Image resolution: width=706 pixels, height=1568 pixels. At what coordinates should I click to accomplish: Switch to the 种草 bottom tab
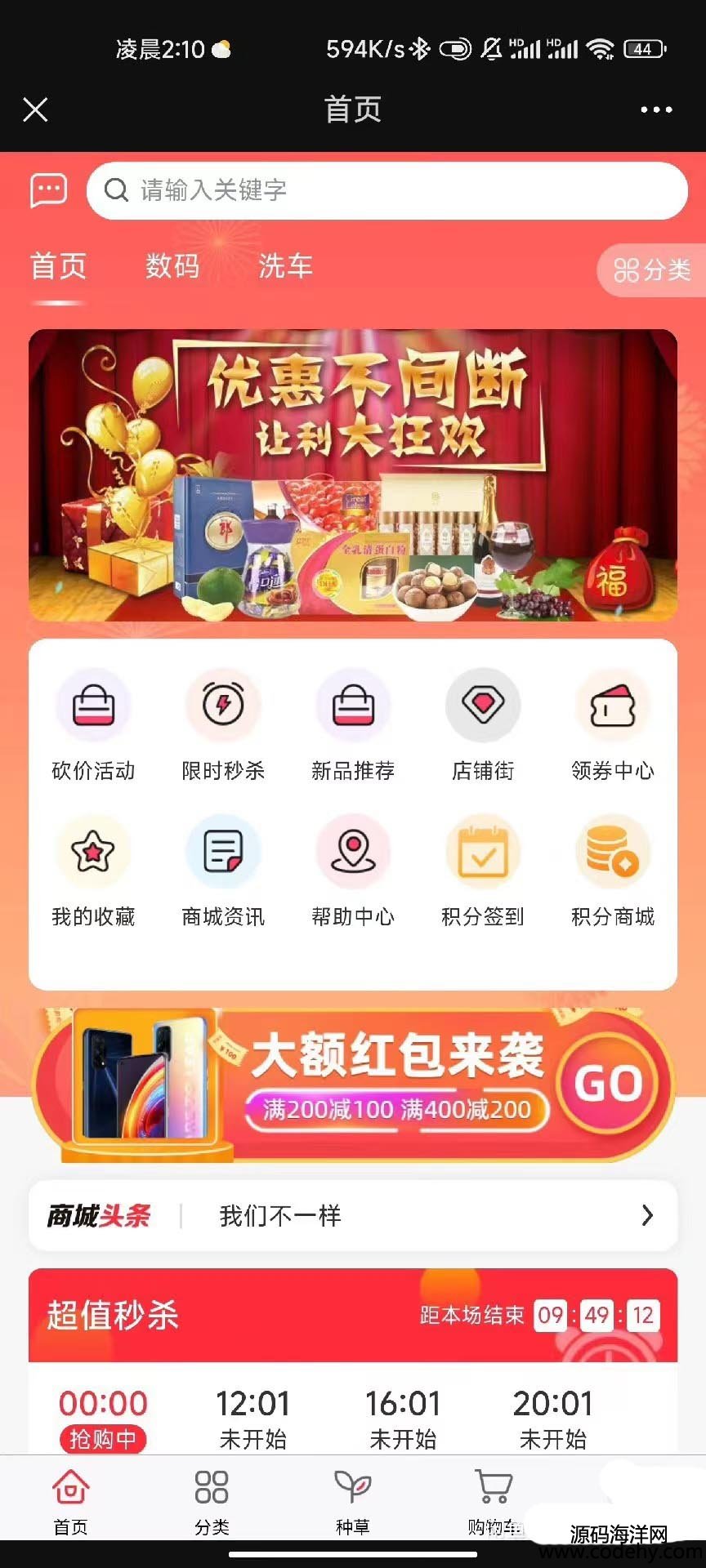pyautogui.click(x=353, y=1501)
